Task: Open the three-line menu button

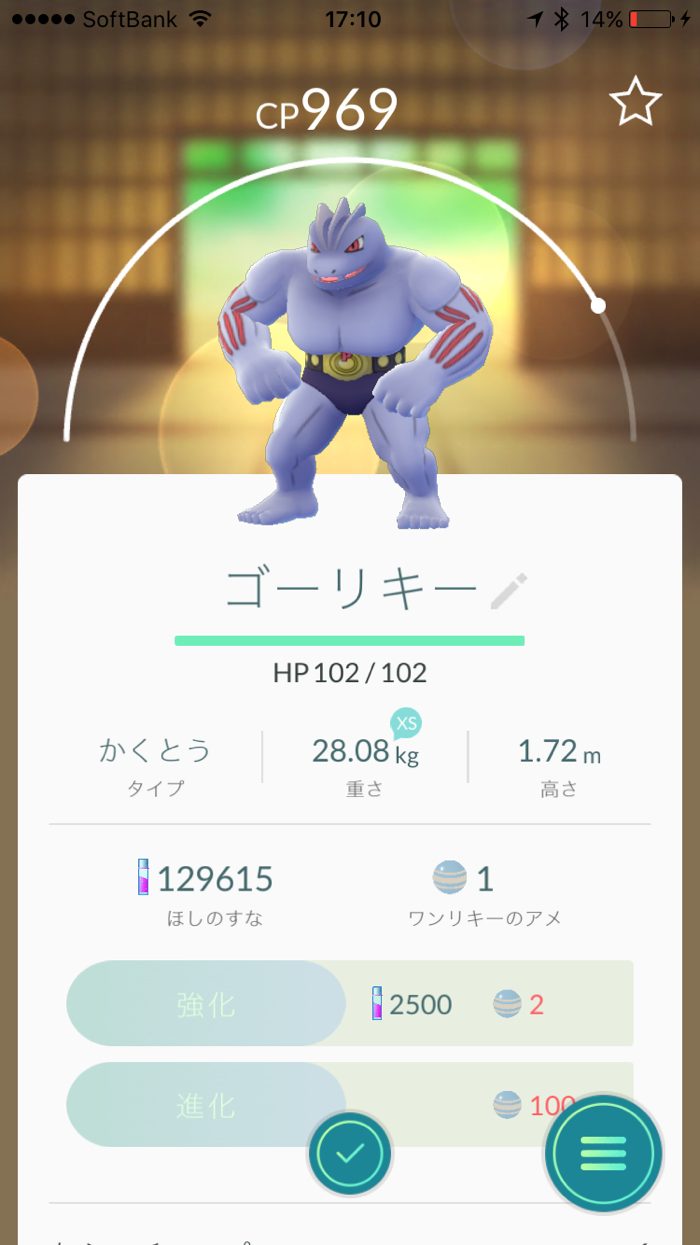Action: coord(603,1153)
